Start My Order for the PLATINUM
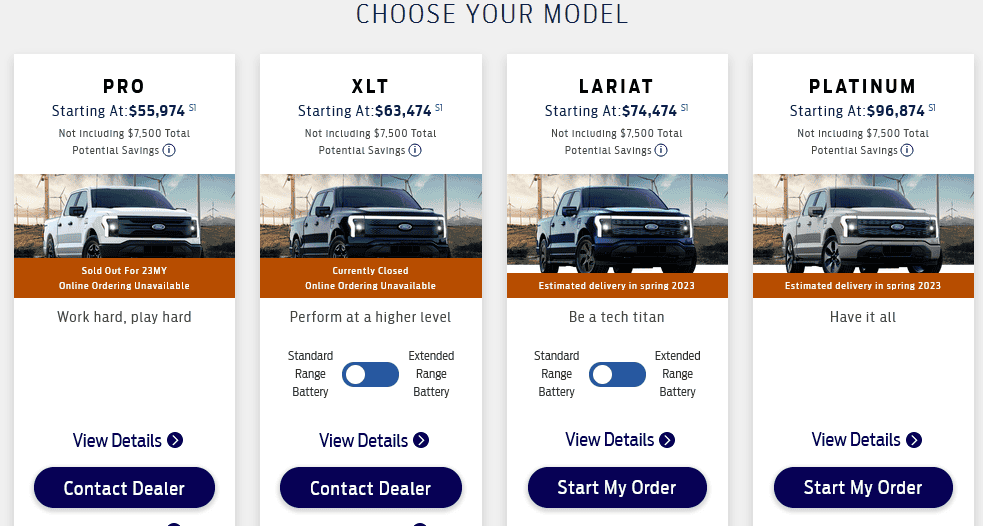This screenshot has width=983, height=526. (863, 487)
